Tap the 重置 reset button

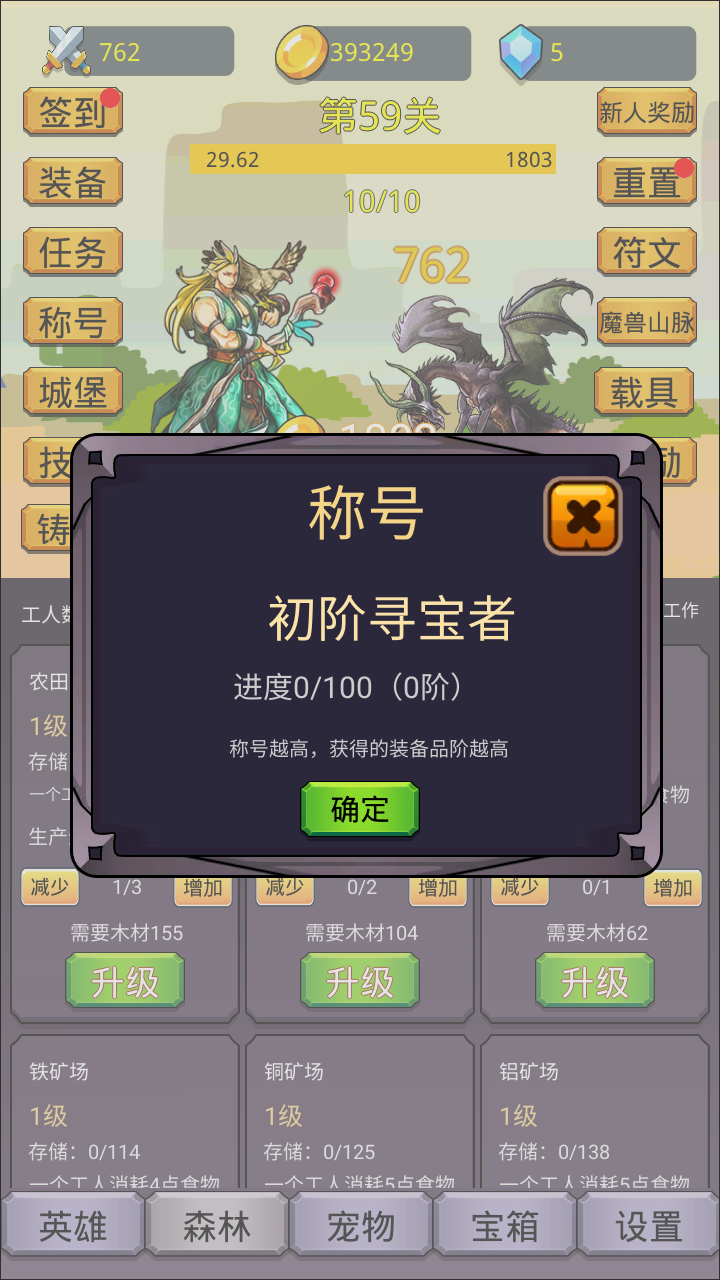coord(646,182)
